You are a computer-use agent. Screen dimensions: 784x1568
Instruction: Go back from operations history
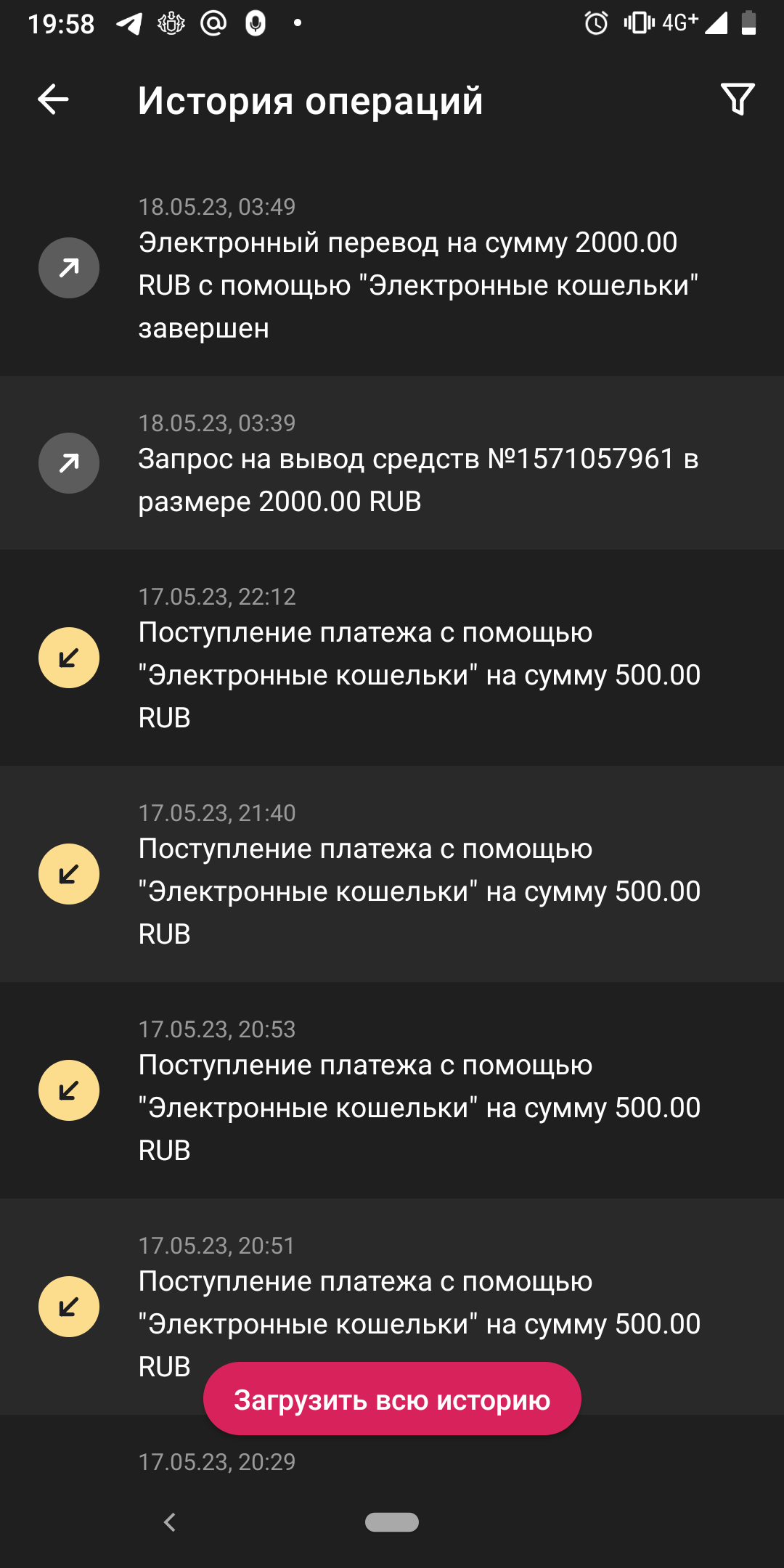coord(53,99)
